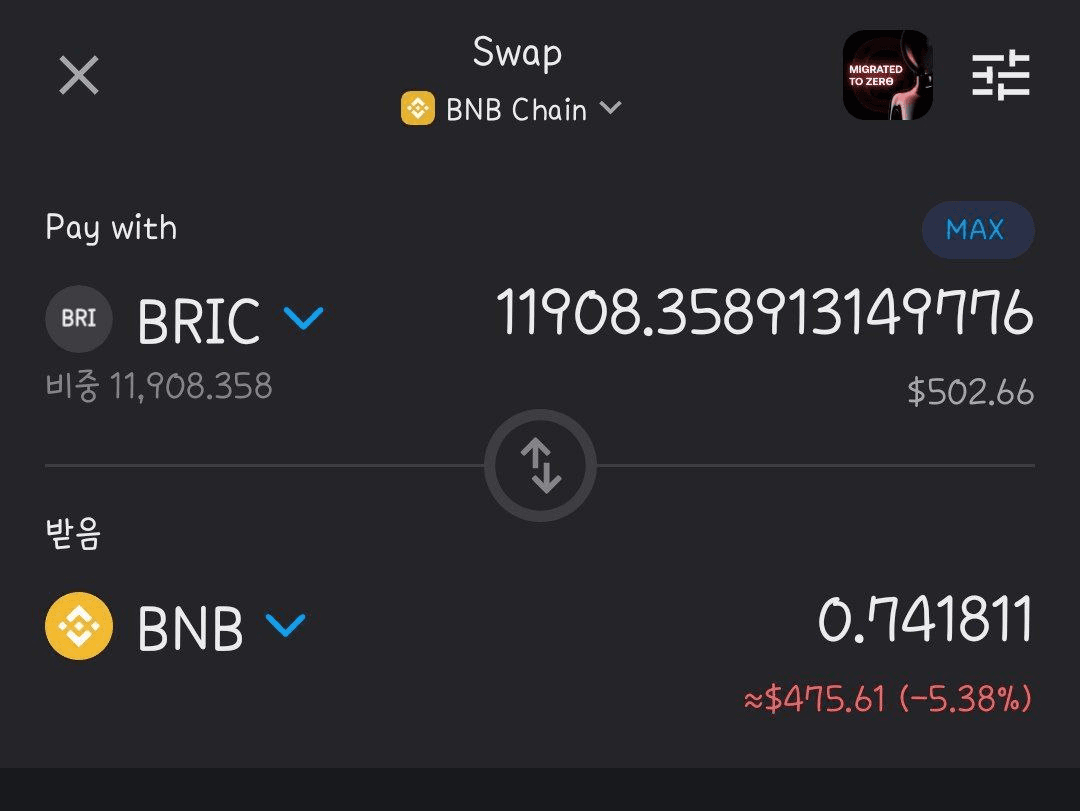This screenshot has width=1080, height=811.
Task: Close the Swap screen
Action: 79,76
